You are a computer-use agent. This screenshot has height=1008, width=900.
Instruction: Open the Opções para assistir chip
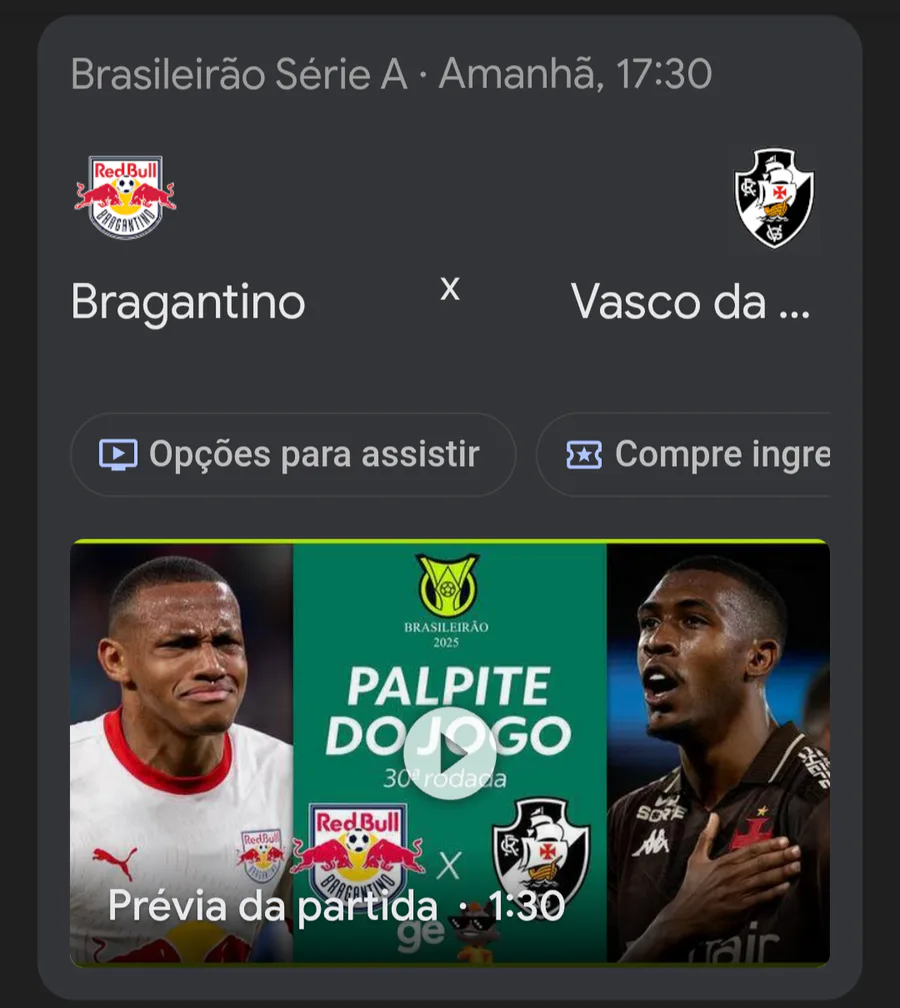(292, 455)
